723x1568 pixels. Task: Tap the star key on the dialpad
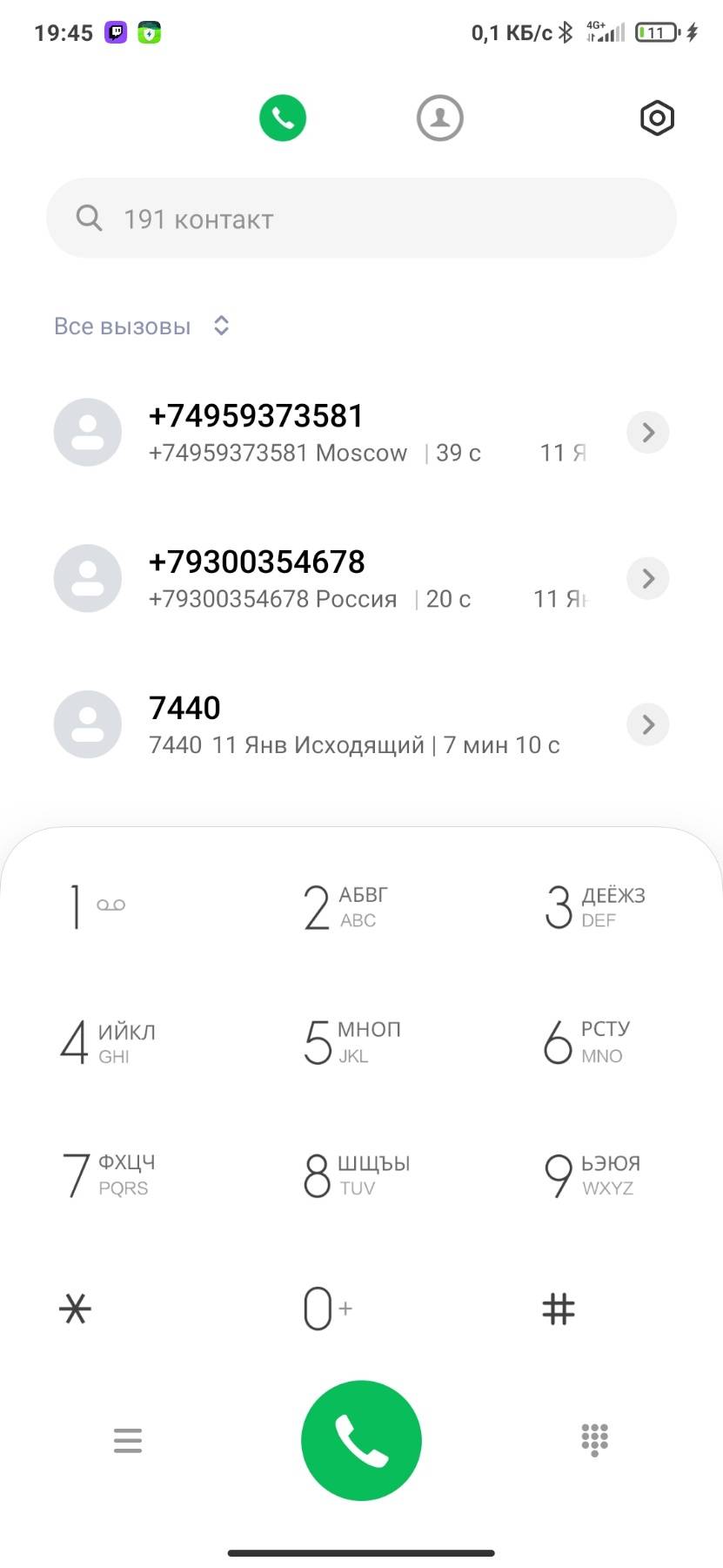(x=75, y=1309)
